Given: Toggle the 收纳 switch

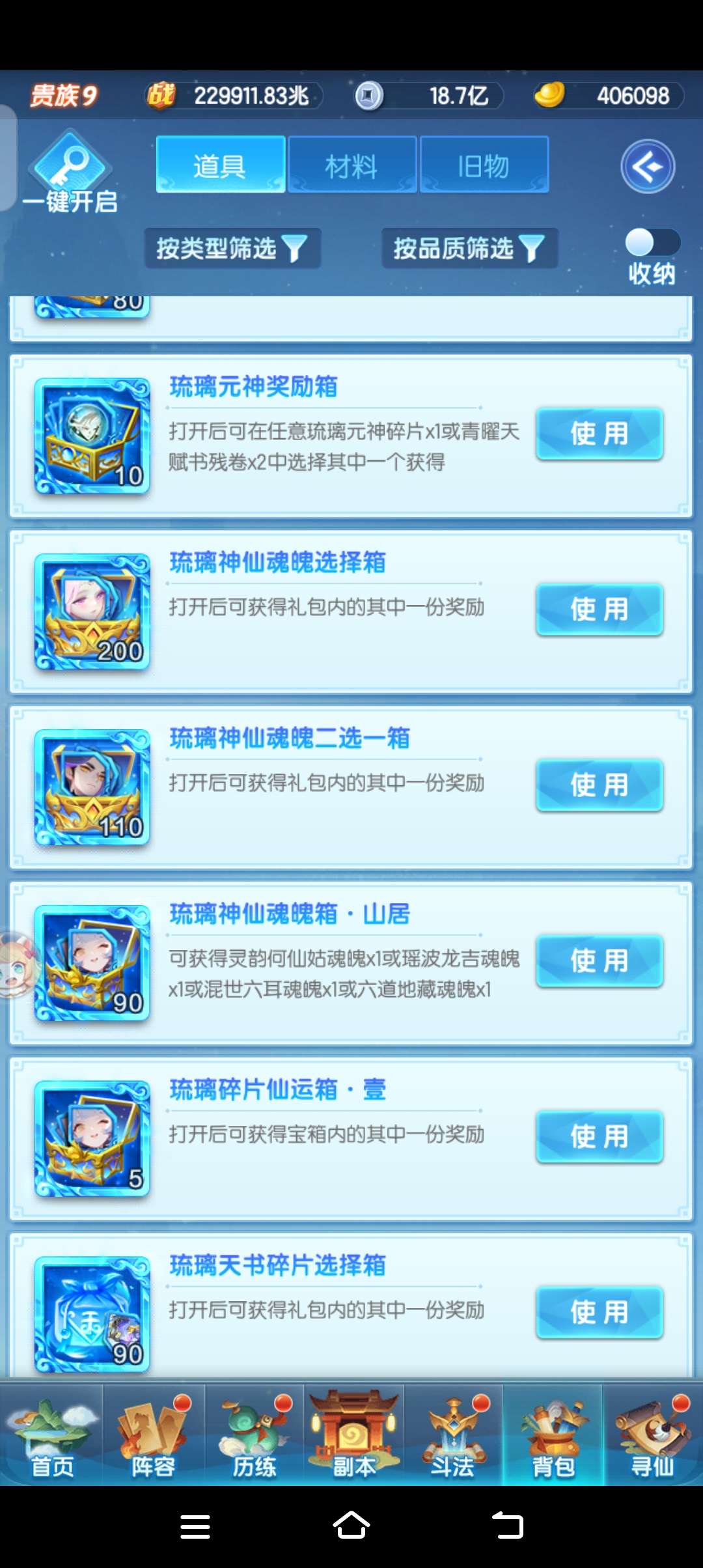Looking at the screenshot, I should click(x=652, y=244).
